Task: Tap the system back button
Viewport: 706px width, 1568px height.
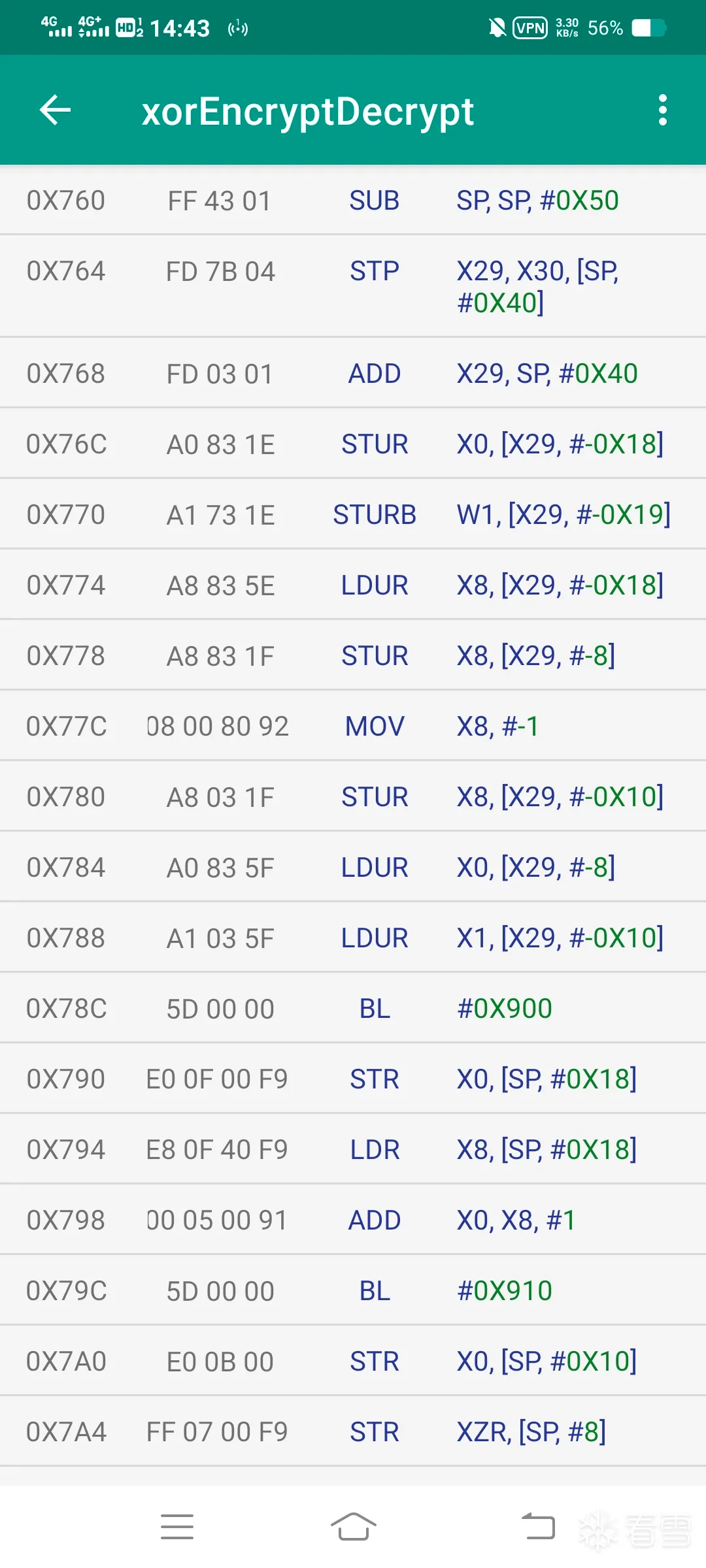Action: [x=538, y=1527]
